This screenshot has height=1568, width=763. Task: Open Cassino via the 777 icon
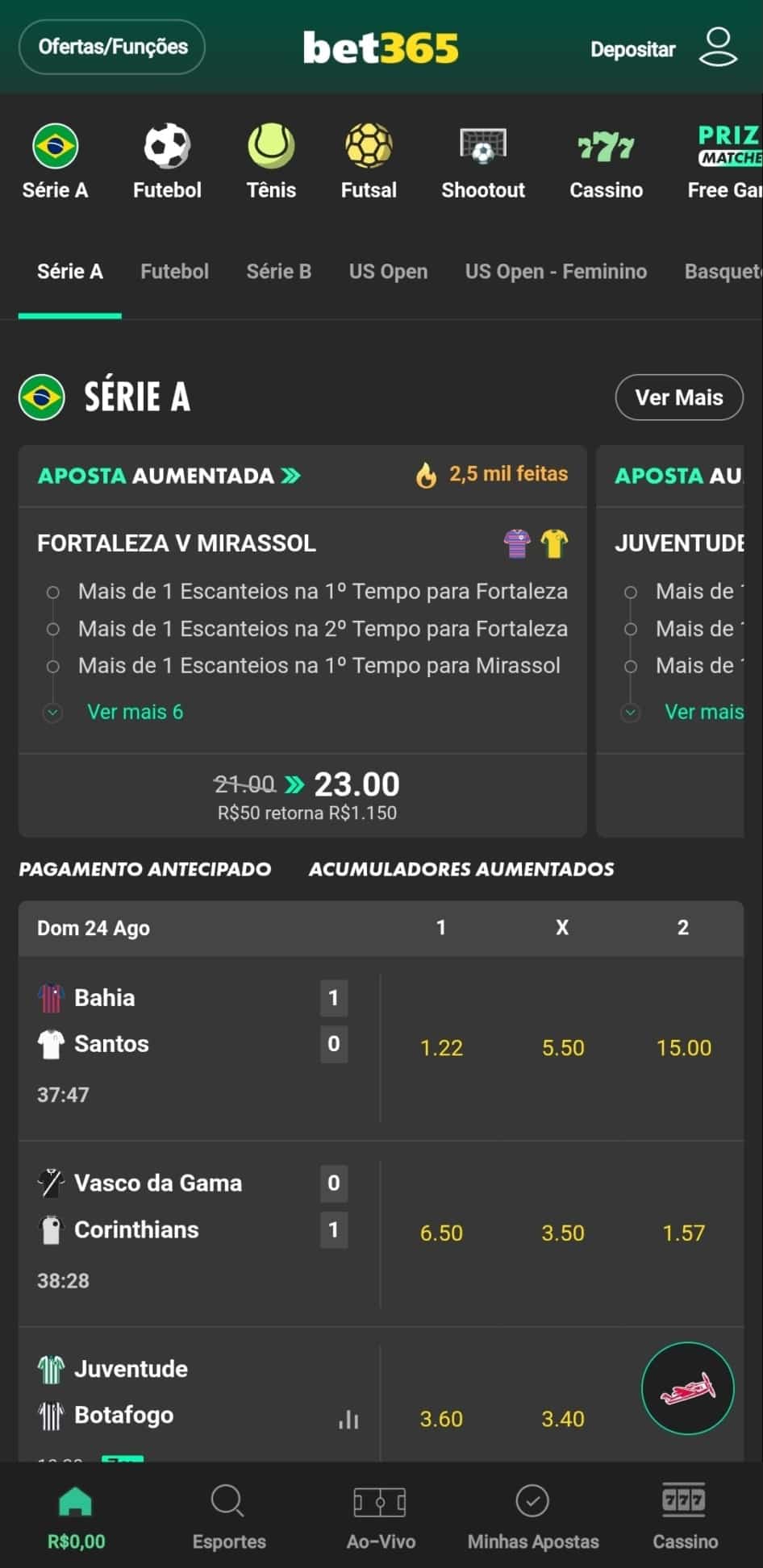[x=606, y=159]
